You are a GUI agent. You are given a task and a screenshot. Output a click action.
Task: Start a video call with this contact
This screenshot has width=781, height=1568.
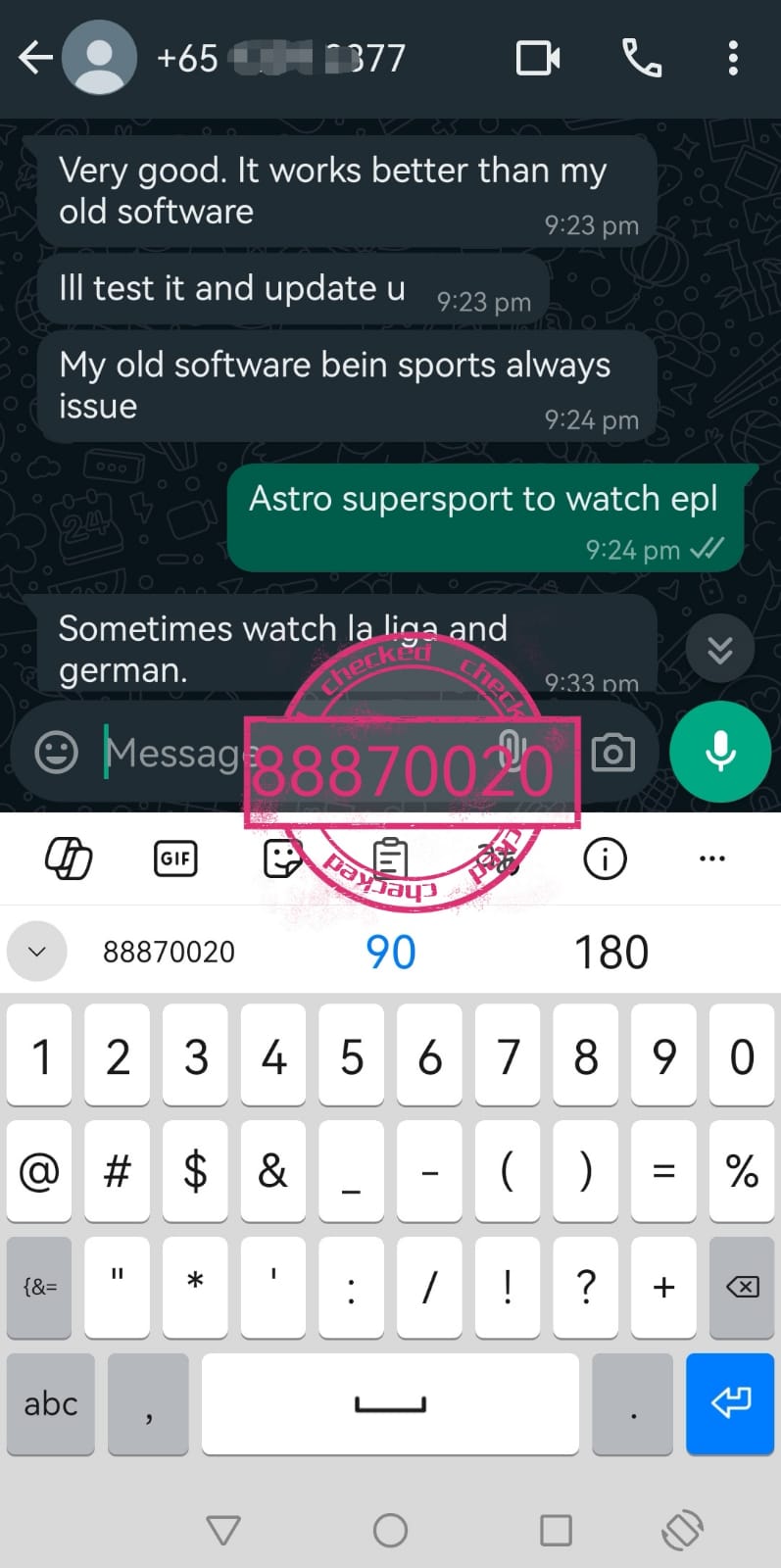click(x=538, y=58)
